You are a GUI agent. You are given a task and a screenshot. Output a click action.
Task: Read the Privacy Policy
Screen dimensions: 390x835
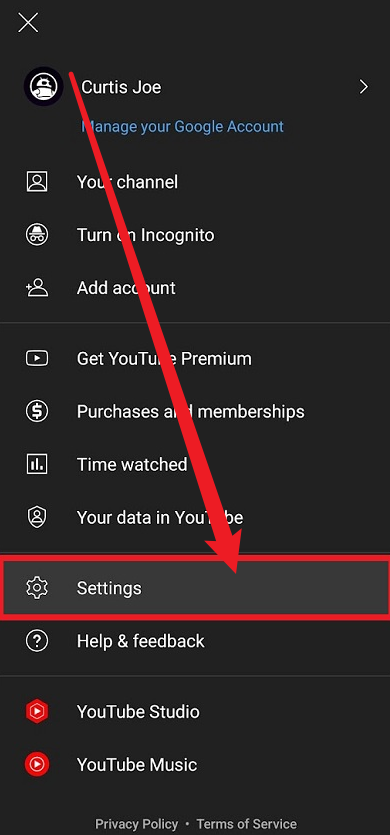(x=136, y=824)
